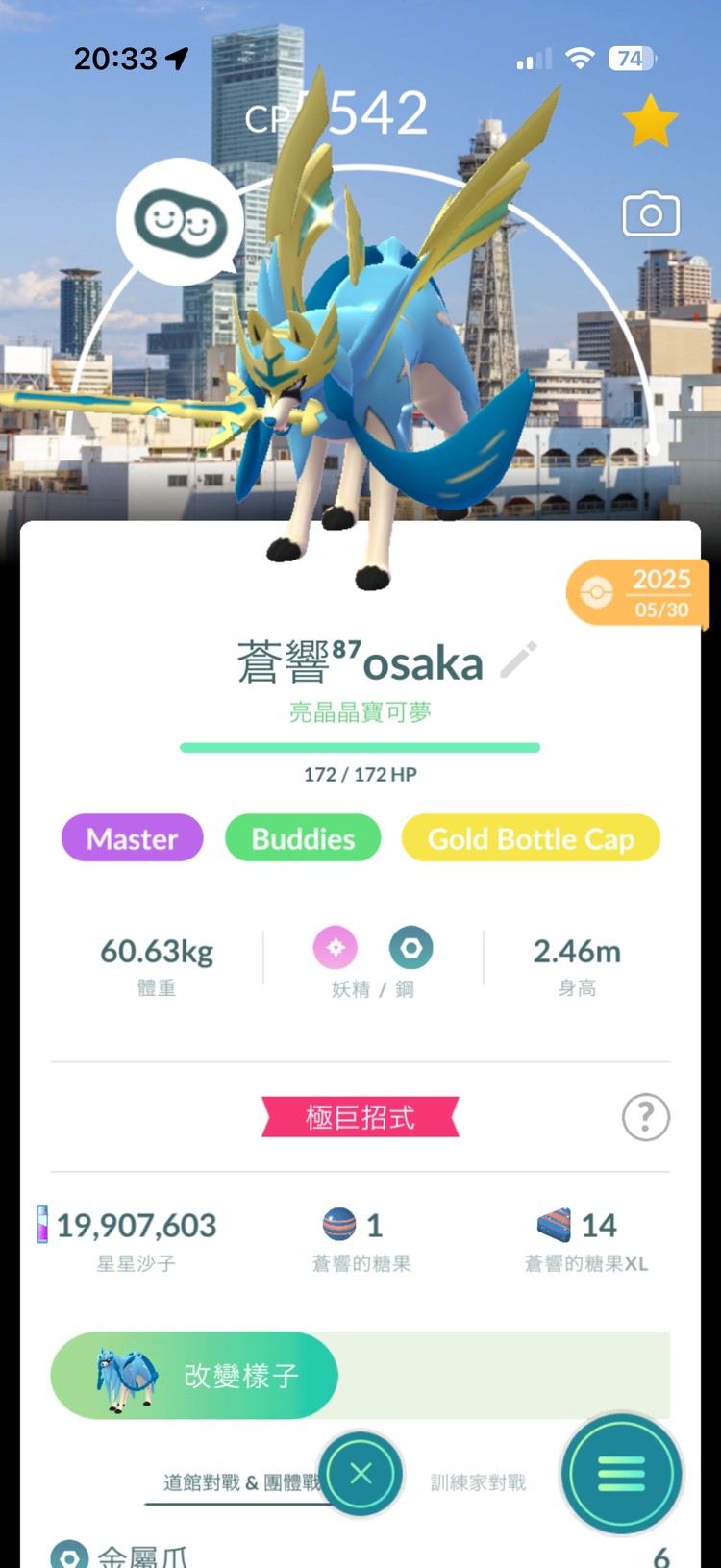Open the hamburger menu button at bottom right

point(620,1475)
